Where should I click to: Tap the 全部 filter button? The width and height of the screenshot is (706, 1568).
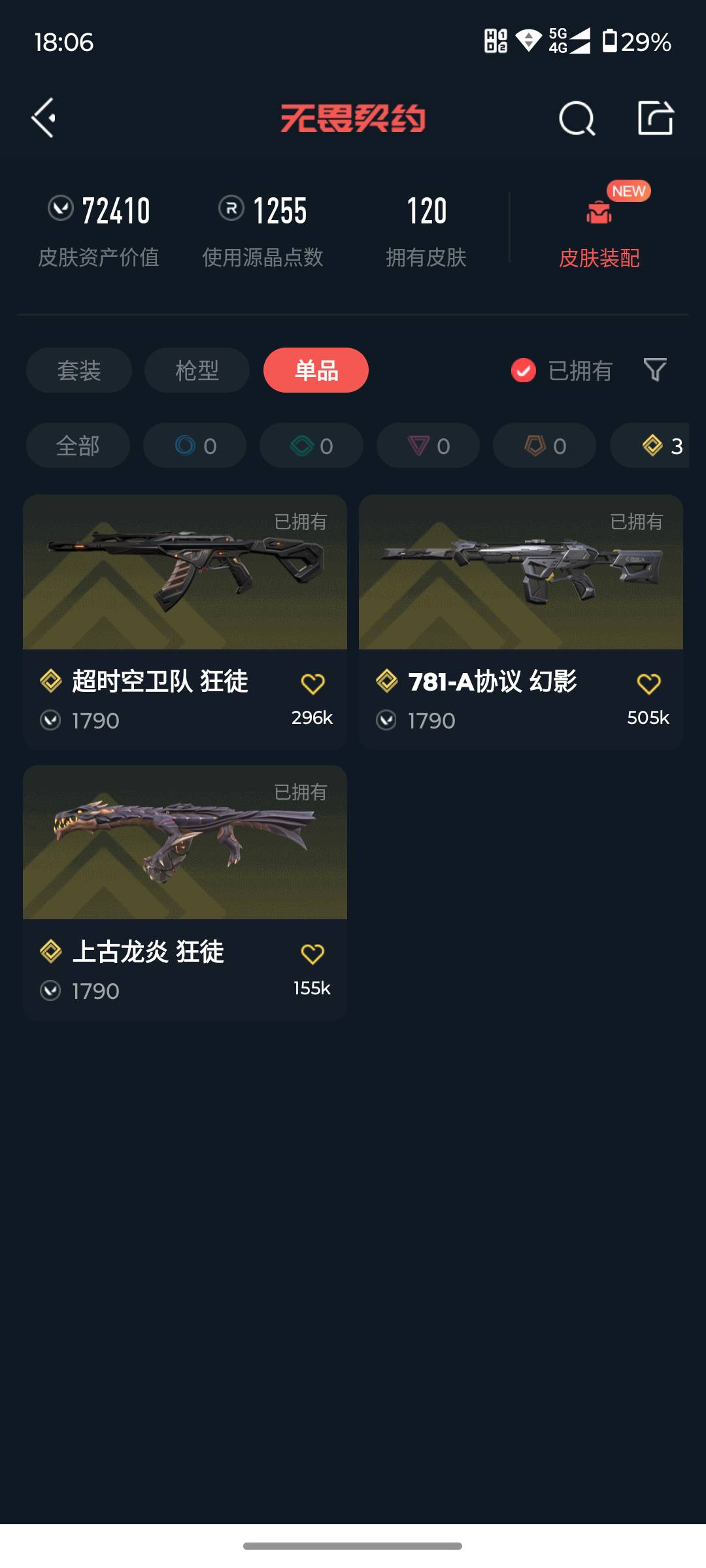tap(77, 446)
